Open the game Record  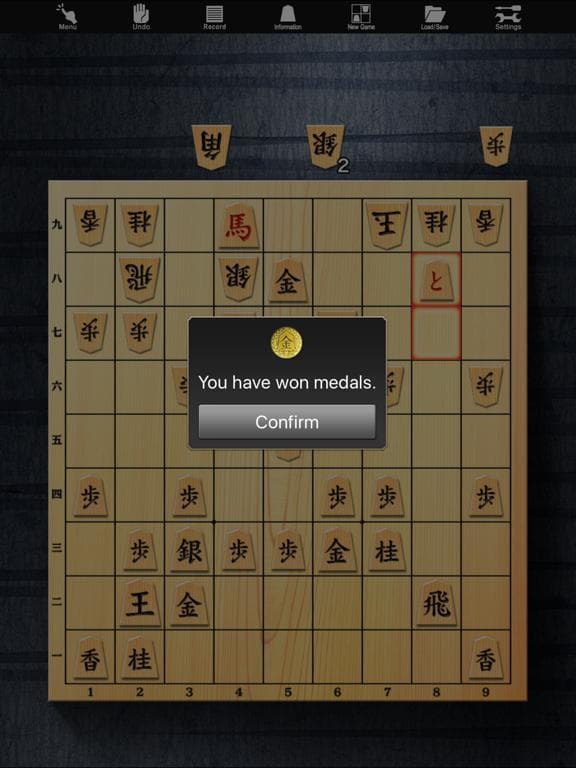pyautogui.click(x=215, y=17)
